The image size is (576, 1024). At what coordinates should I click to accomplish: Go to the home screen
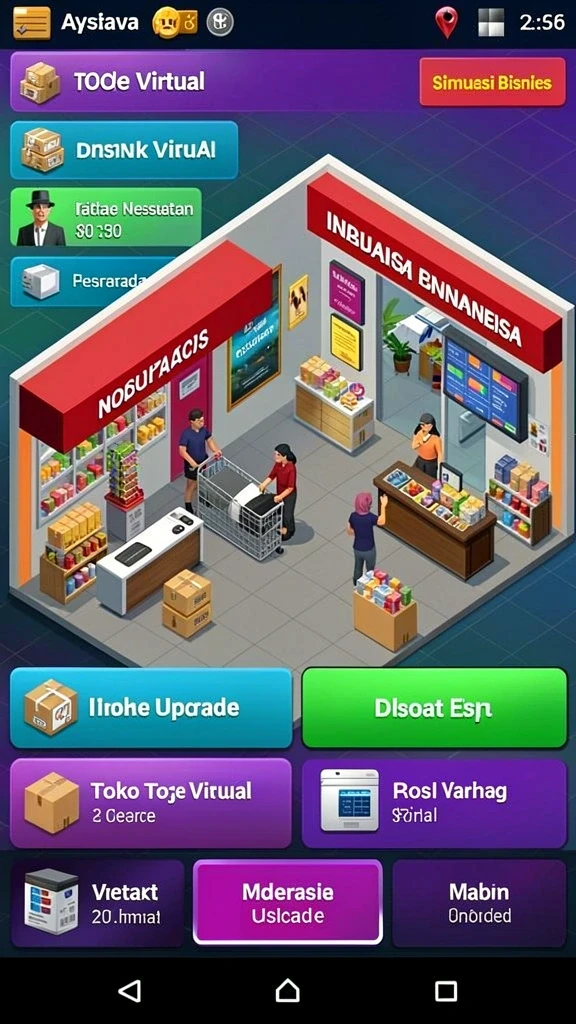pyautogui.click(x=288, y=991)
